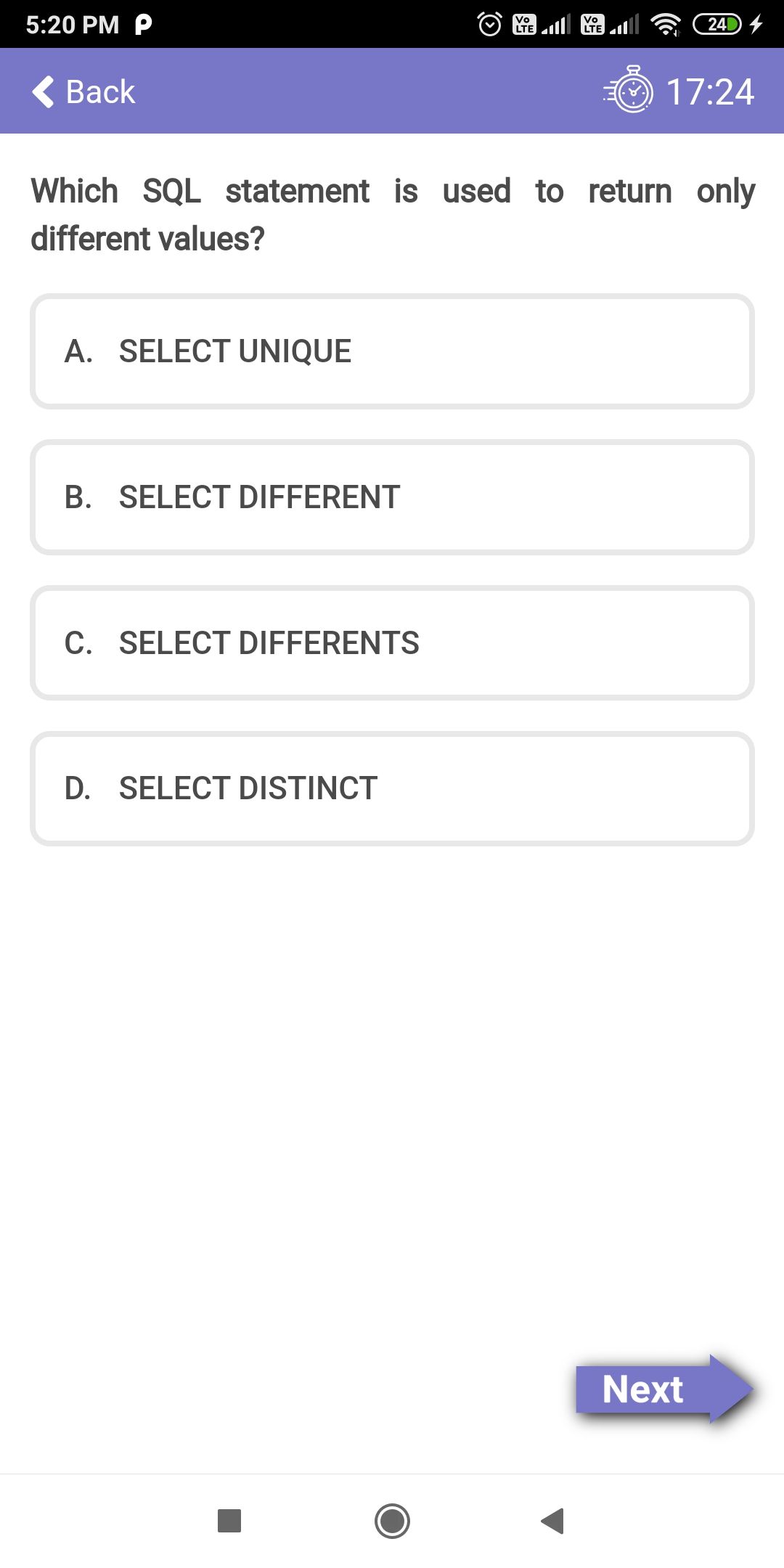
Task: Click the second VoLTE network indicator
Action: coord(593,24)
